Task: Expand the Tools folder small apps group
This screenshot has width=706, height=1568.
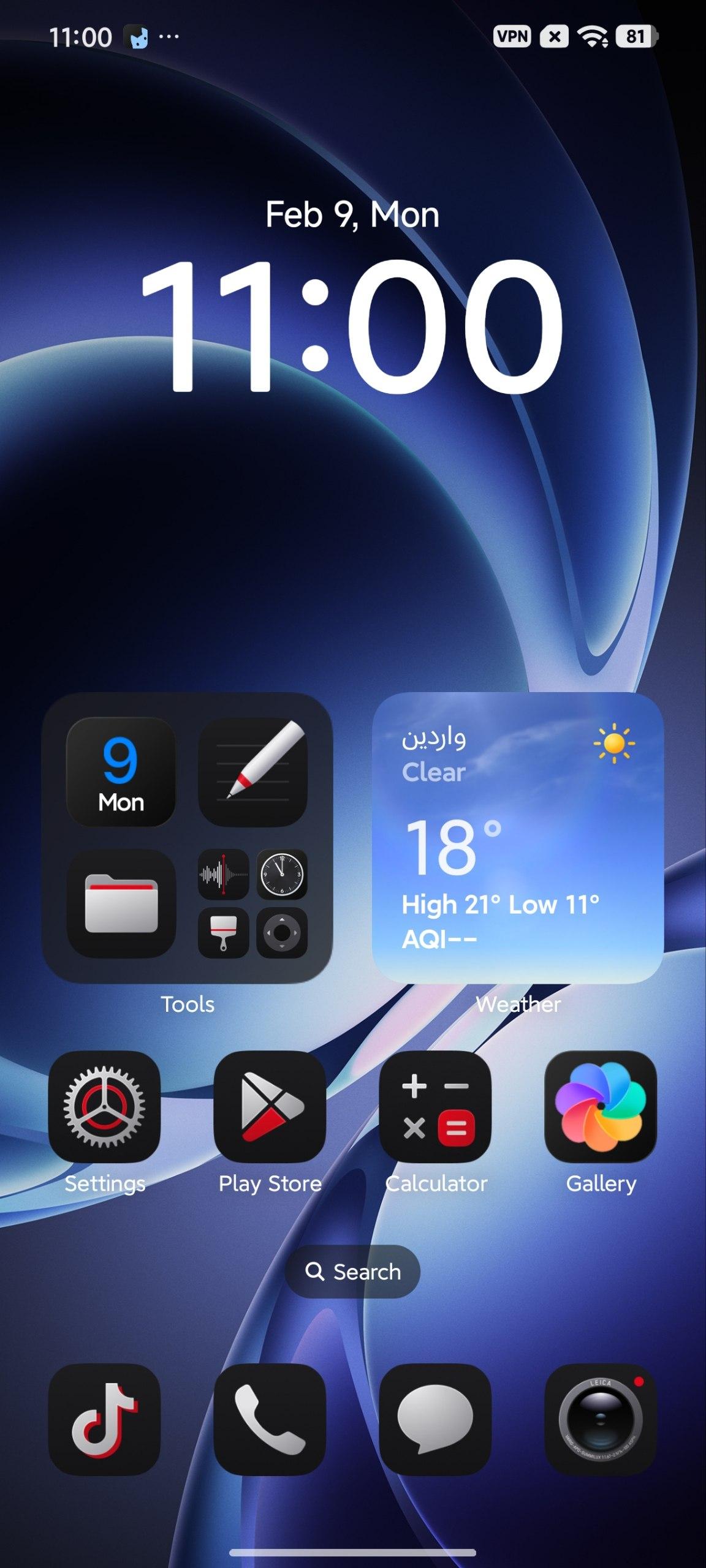Action: pyautogui.click(x=252, y=903)
